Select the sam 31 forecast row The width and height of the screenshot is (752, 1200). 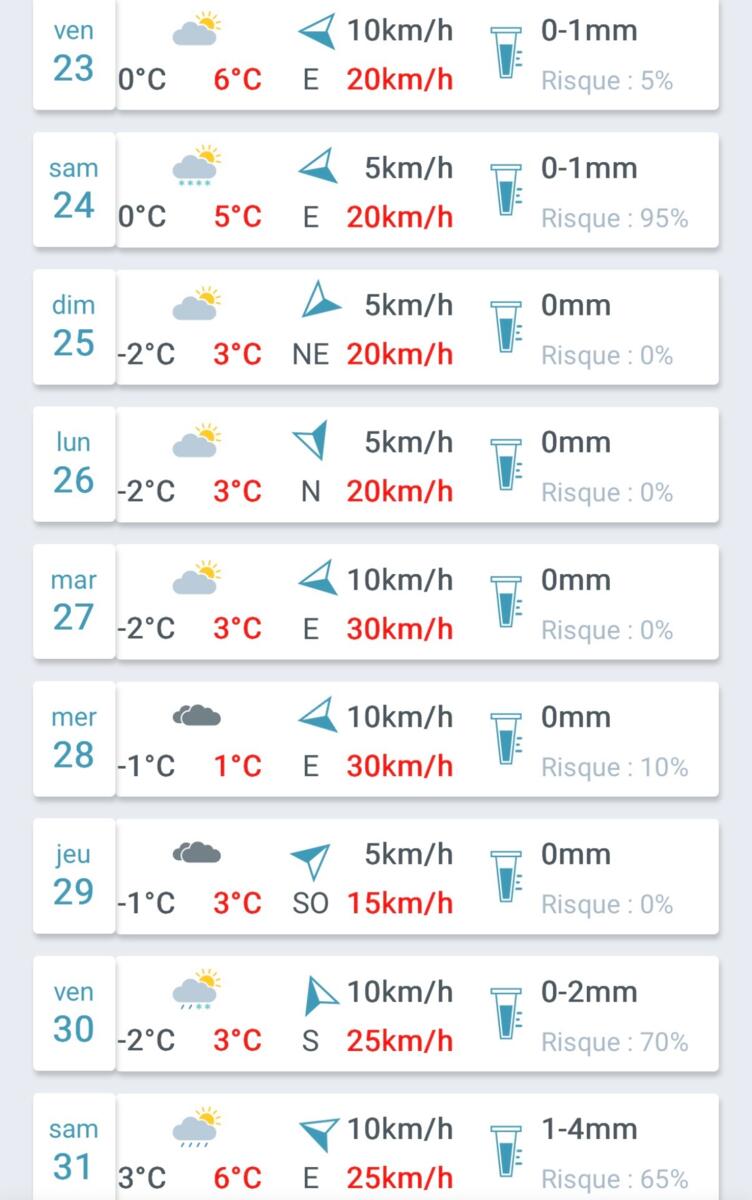(376, 1148)
